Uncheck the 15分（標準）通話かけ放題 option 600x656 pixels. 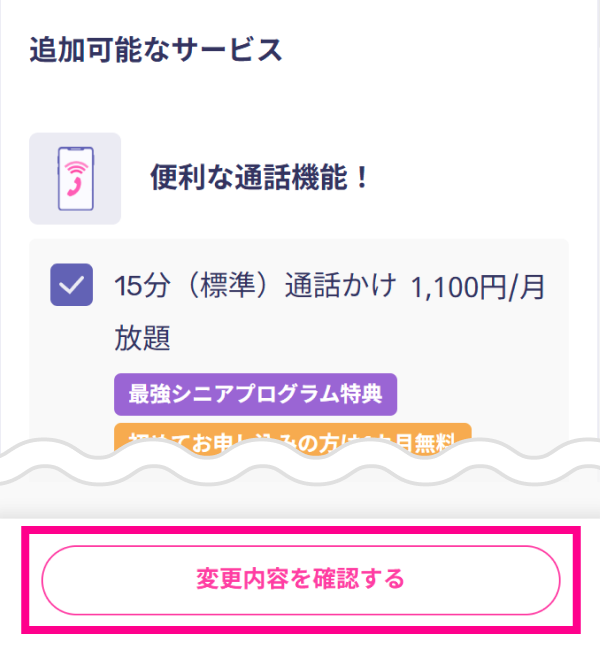(x=71, y=285)
